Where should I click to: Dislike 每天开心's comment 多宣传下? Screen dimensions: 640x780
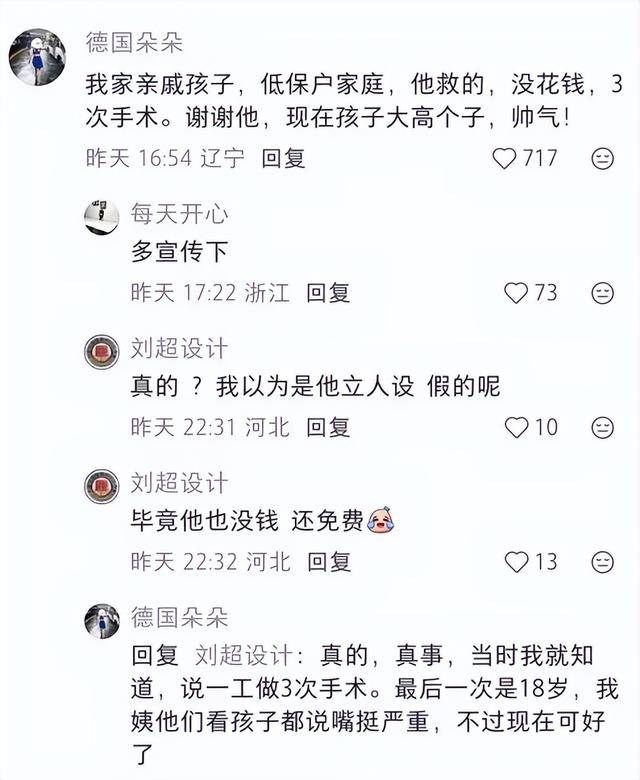coord(602,292)
